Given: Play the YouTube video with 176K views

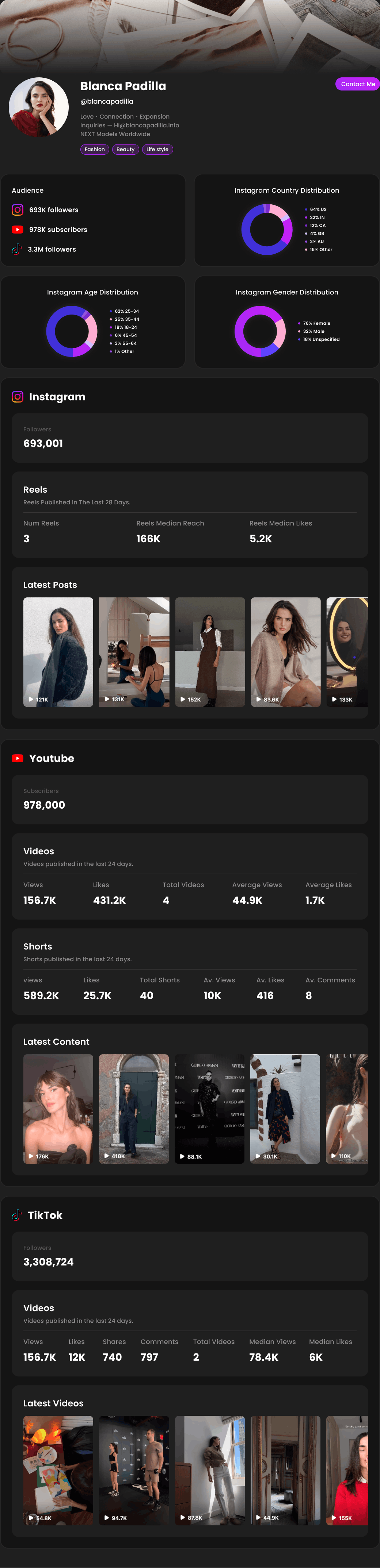Looking at the screenshot, I should coord(58,1109).
